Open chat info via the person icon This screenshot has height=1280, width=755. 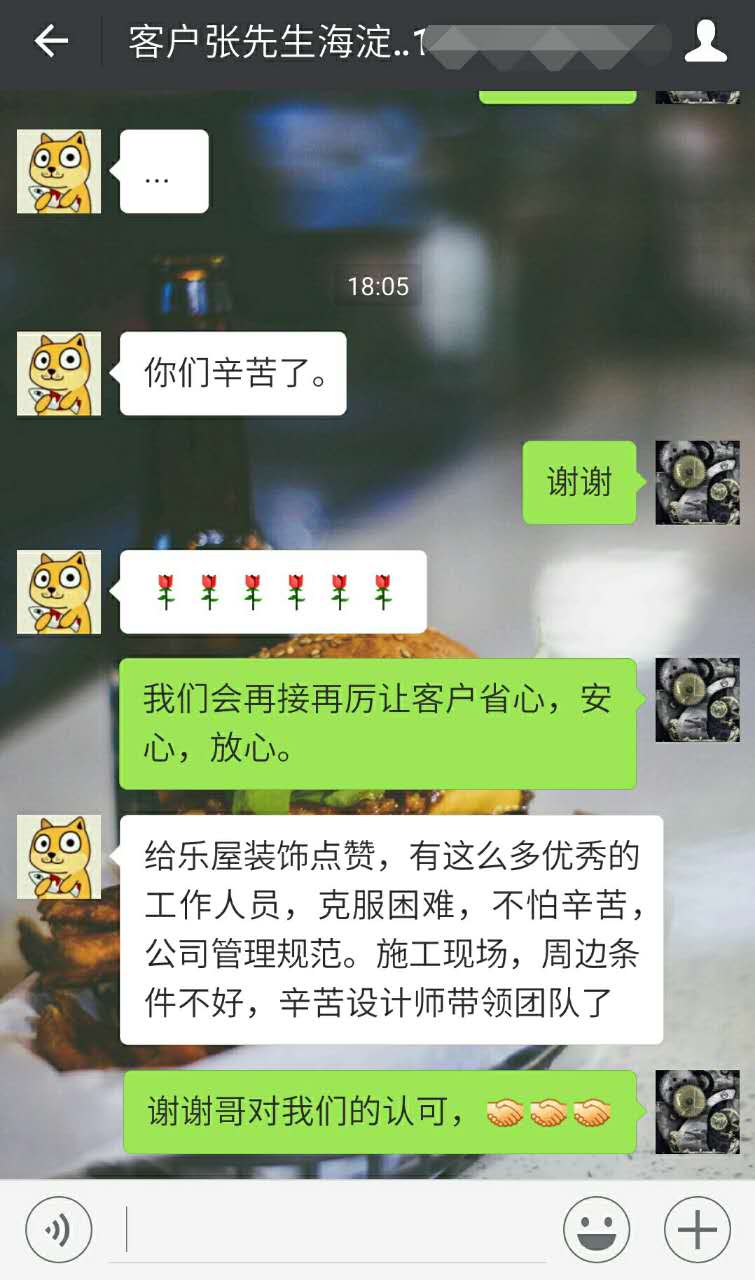pos(705,42)
